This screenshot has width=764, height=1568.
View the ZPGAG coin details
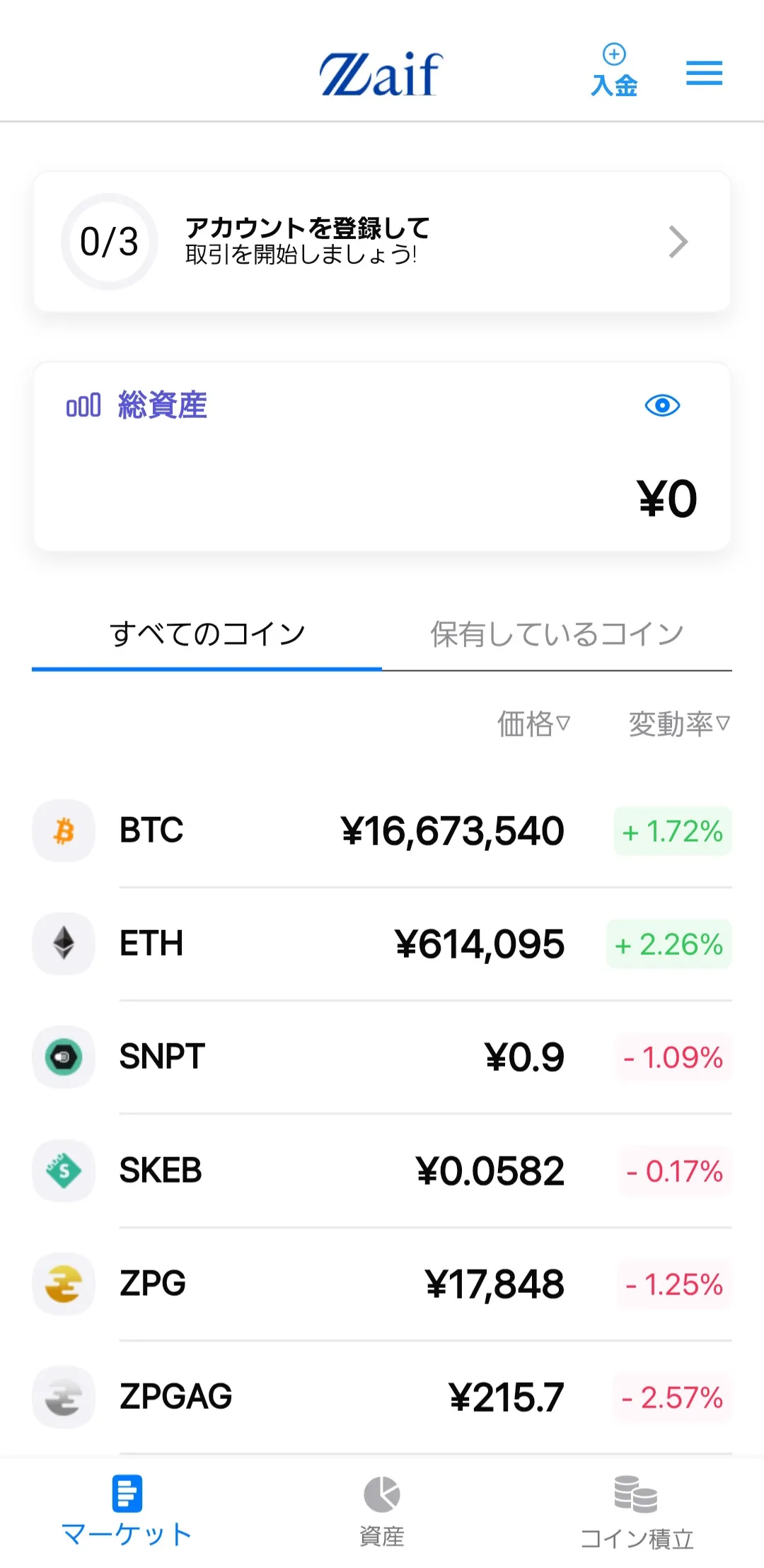pos(382,1397)
